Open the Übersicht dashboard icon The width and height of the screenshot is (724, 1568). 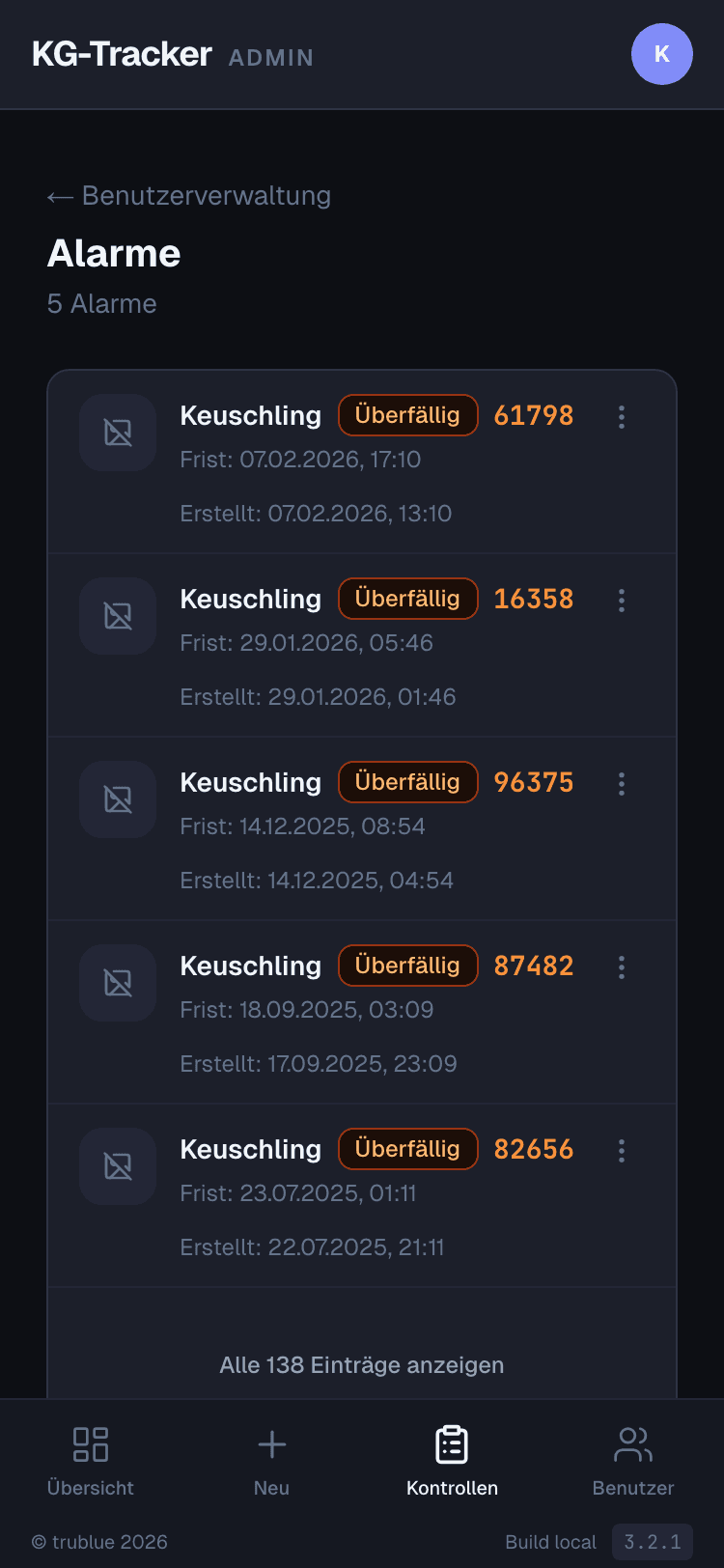coord(90,1444)
